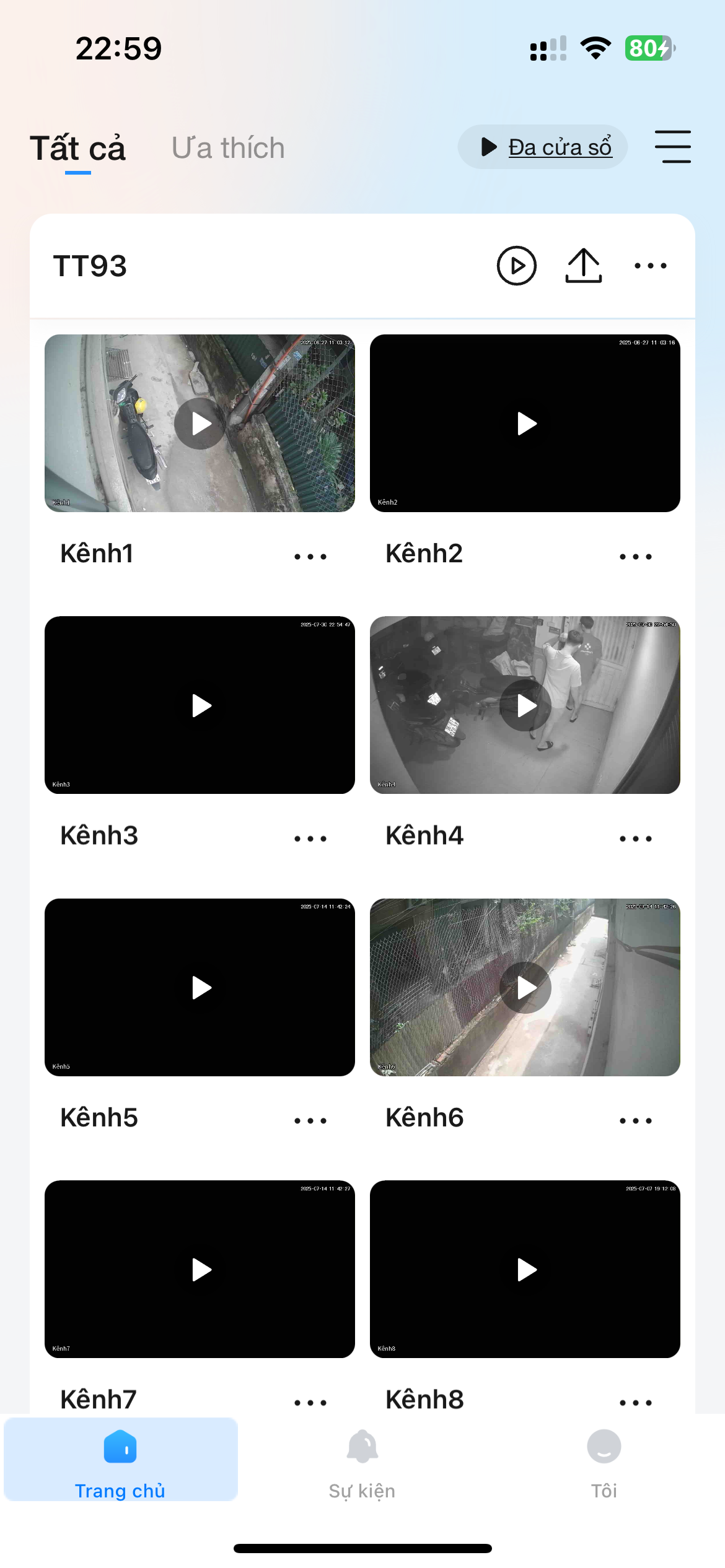Open more options for Kênh1
Screen dimensions: 725x1568
coord(310,557)
